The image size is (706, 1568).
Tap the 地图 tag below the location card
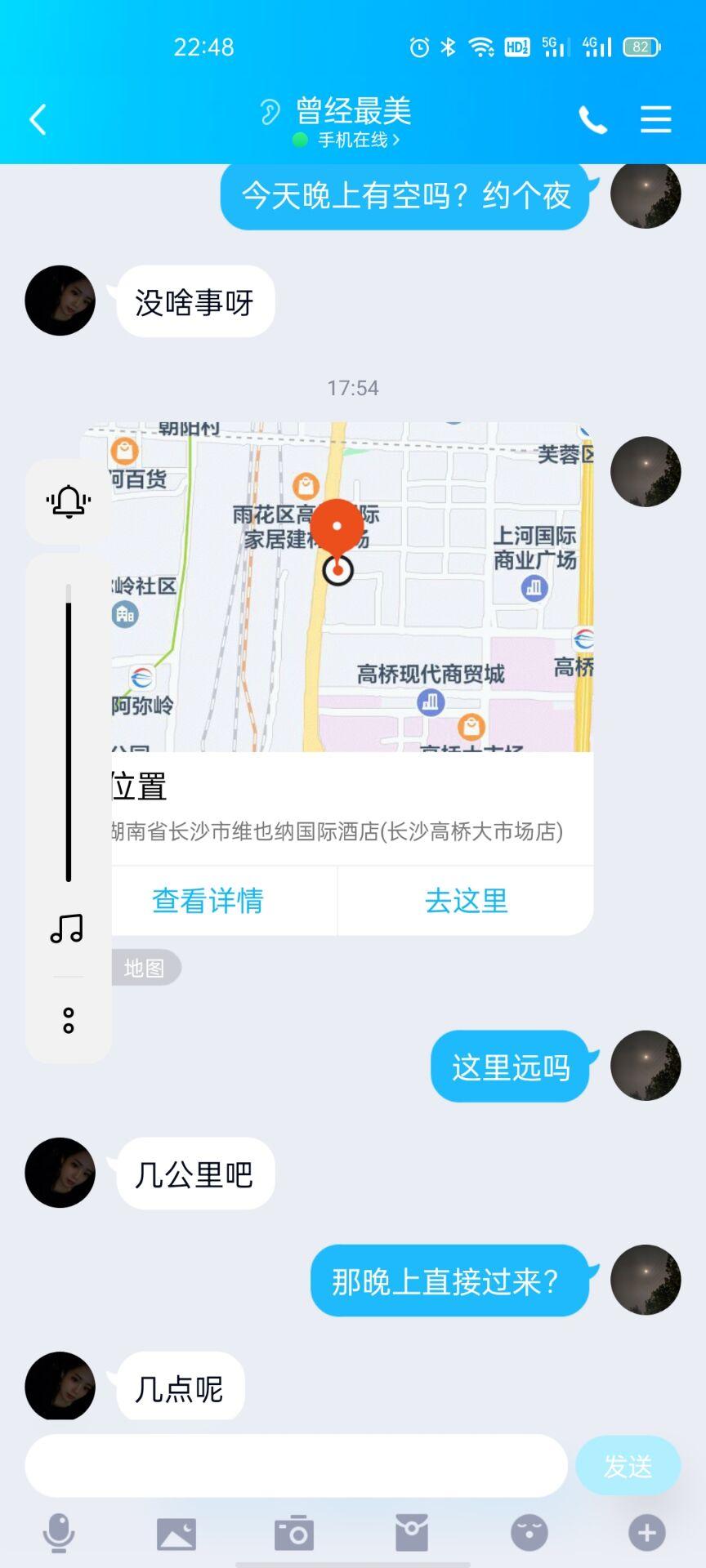point(144,969)
